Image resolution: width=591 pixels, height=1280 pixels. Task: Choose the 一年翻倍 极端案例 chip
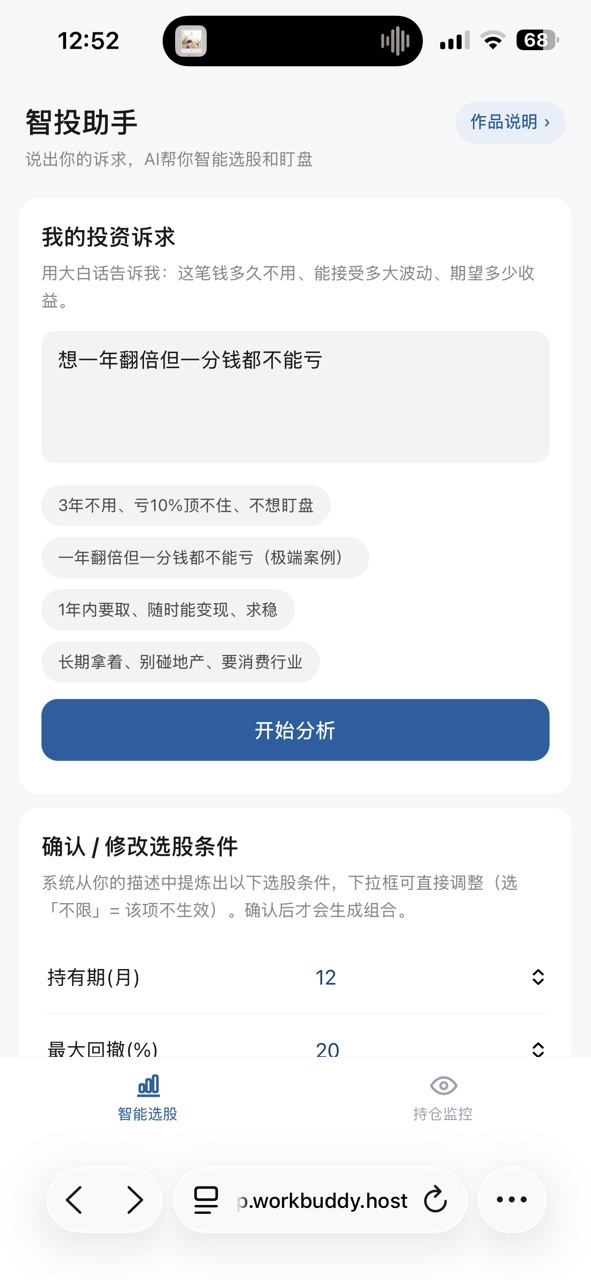[205, 557]
